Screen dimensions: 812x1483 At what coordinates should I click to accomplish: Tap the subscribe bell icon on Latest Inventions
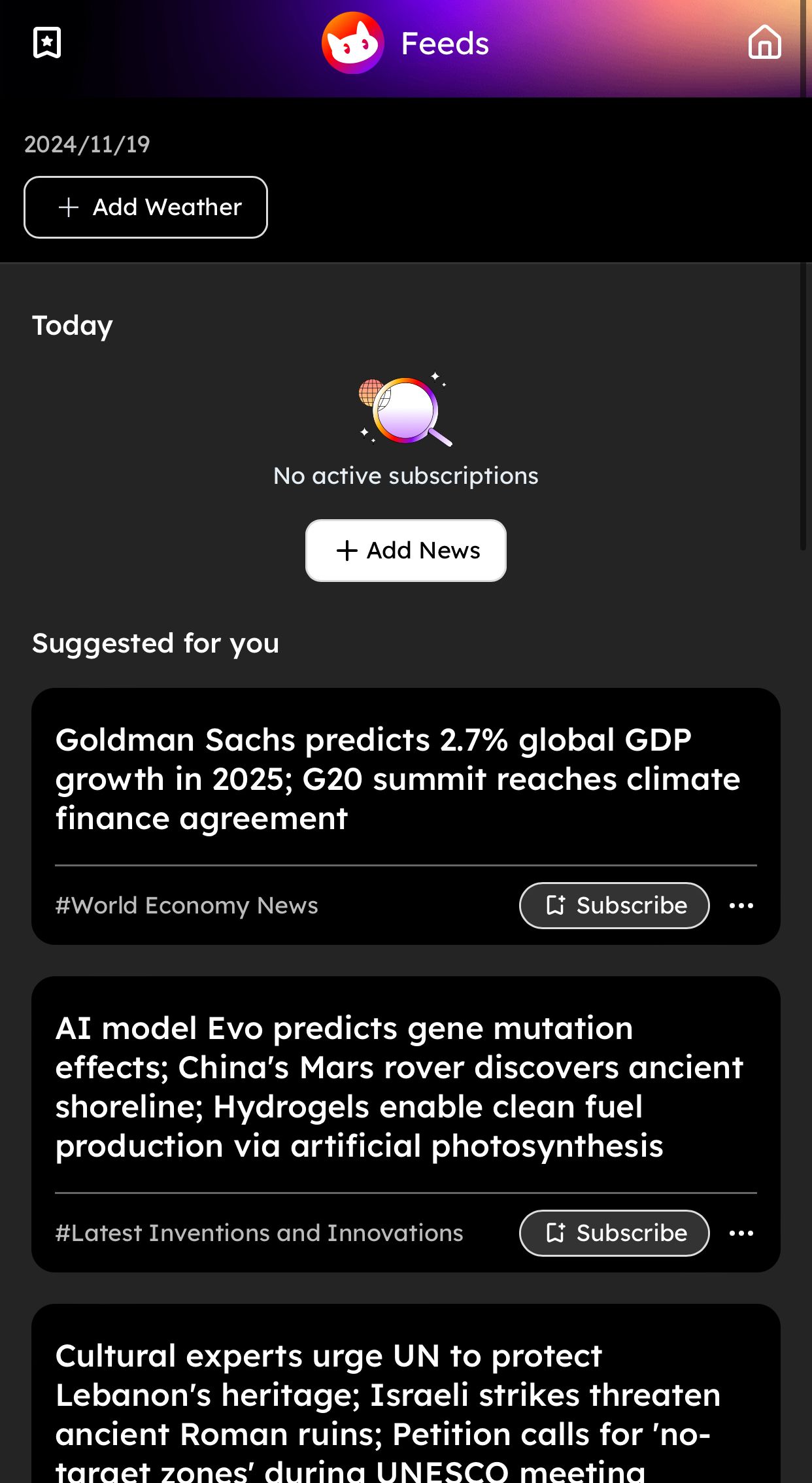pos(557,1233)
